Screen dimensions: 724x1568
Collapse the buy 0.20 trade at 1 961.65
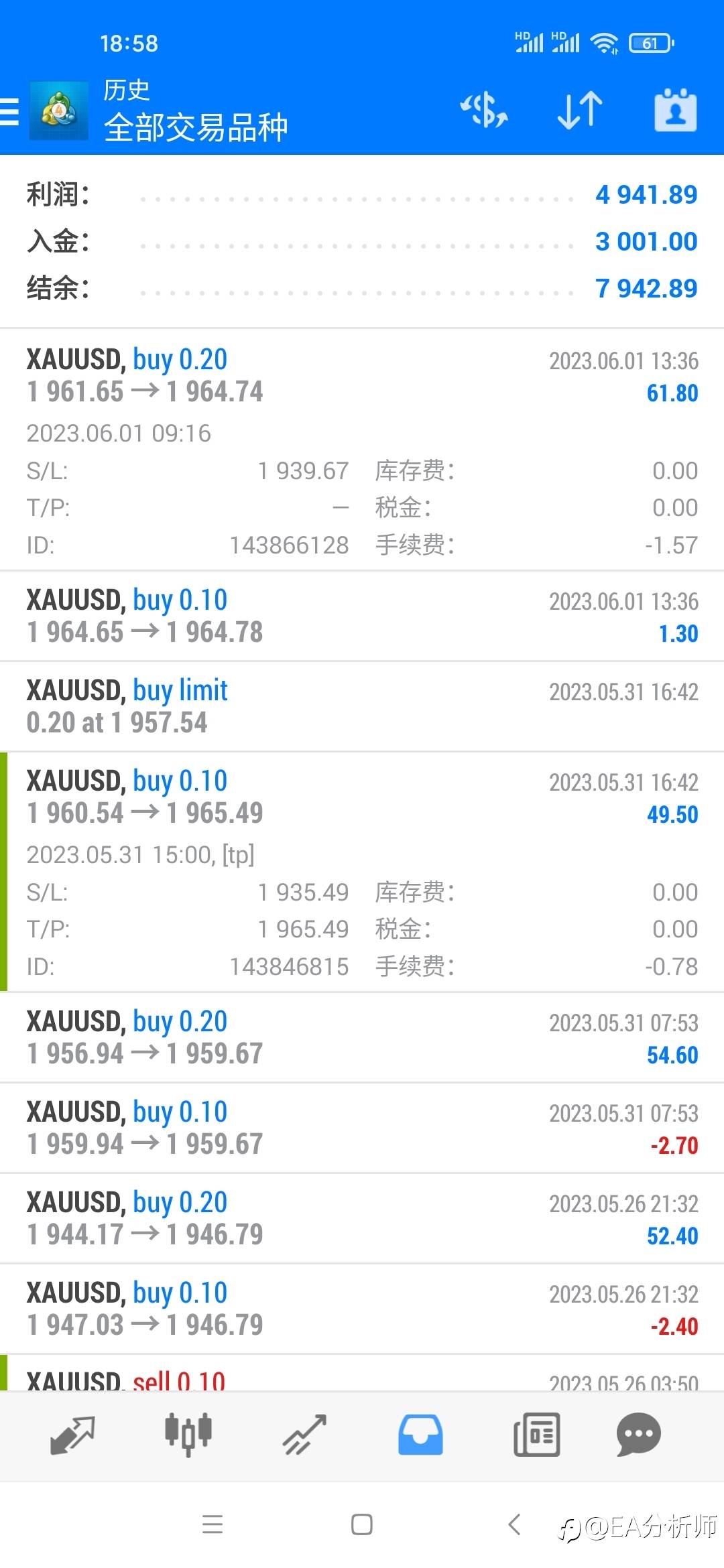point(362,450)
